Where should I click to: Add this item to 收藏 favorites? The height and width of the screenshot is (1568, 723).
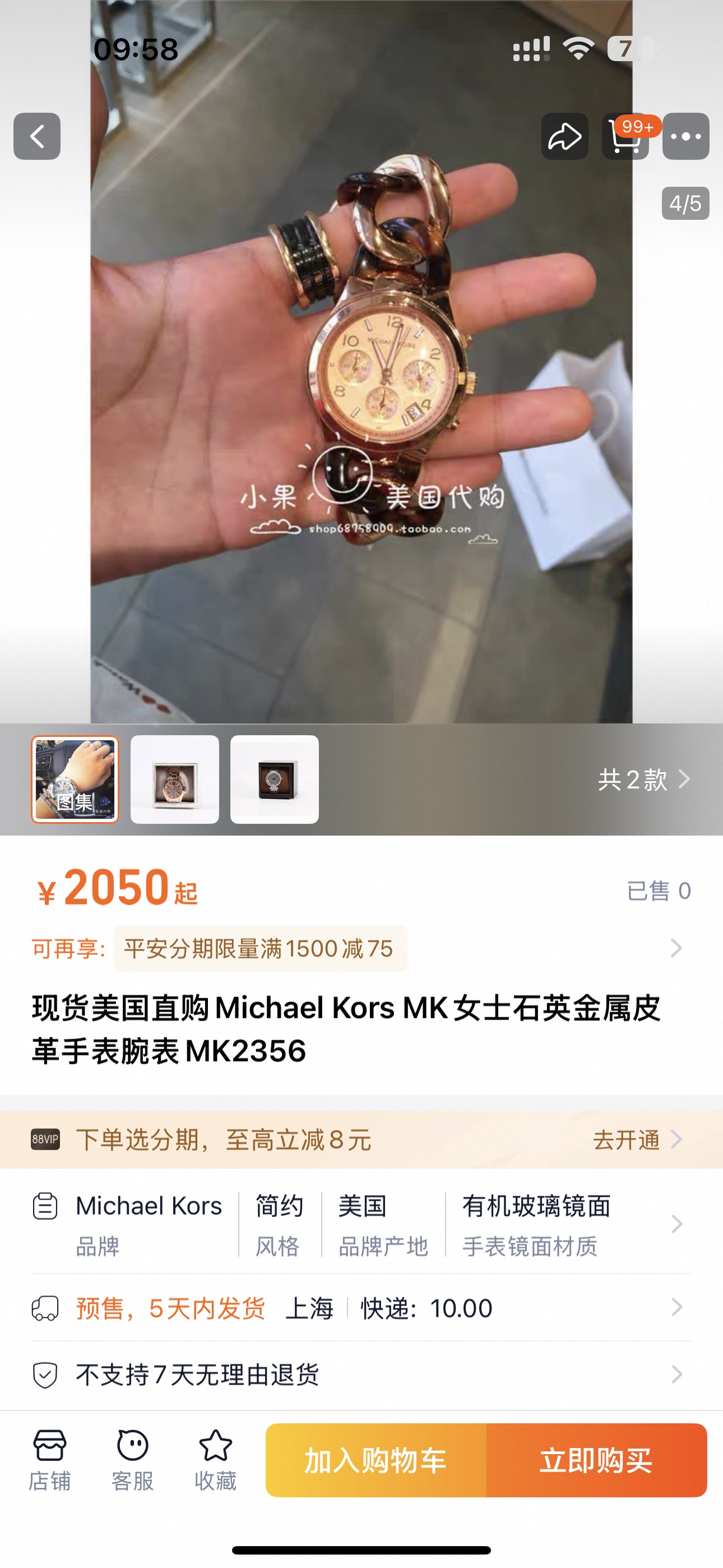coord(215,1460)
